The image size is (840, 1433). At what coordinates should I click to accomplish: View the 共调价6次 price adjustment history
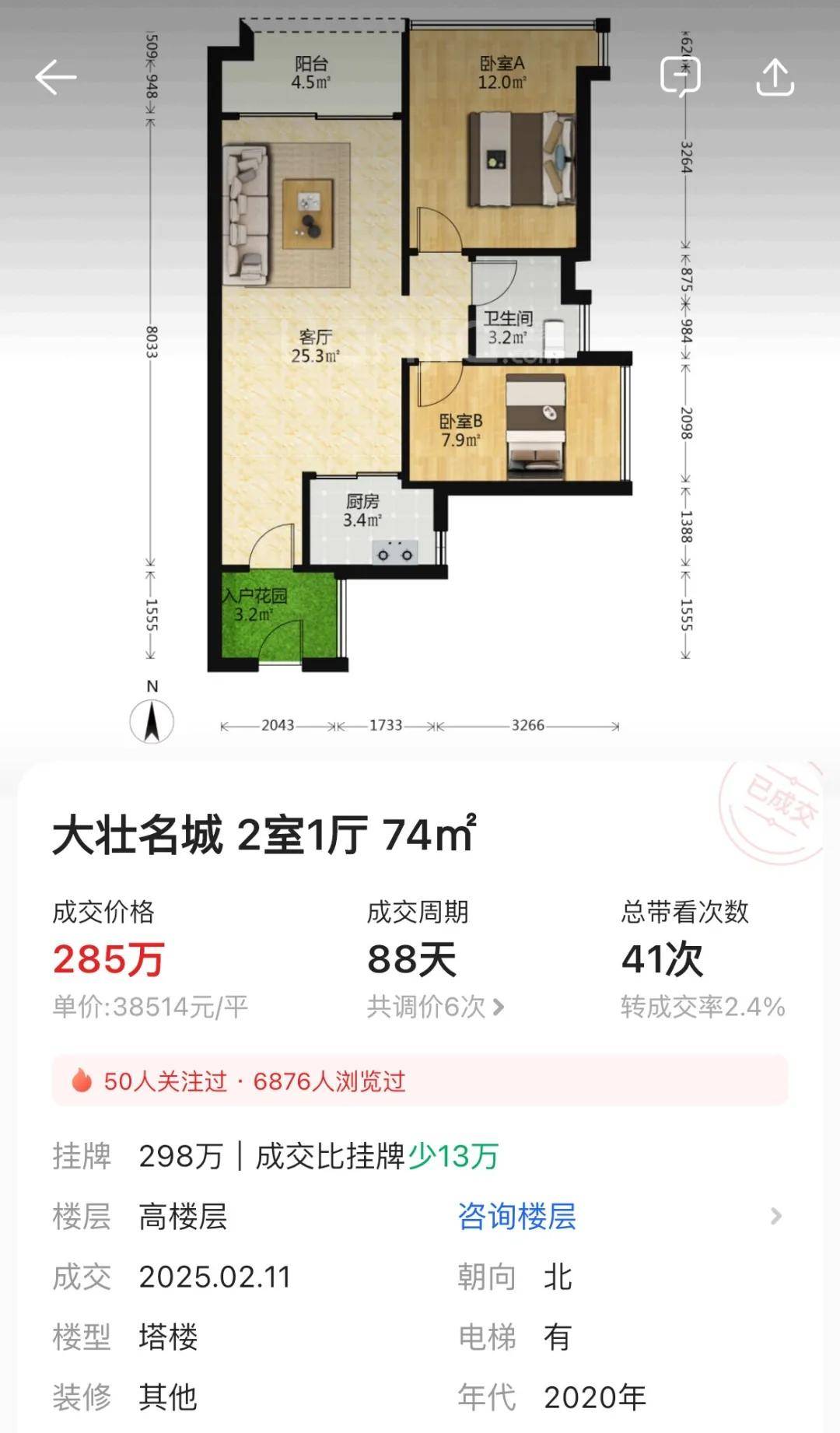pyautogui.click(x=436, y=1007)
